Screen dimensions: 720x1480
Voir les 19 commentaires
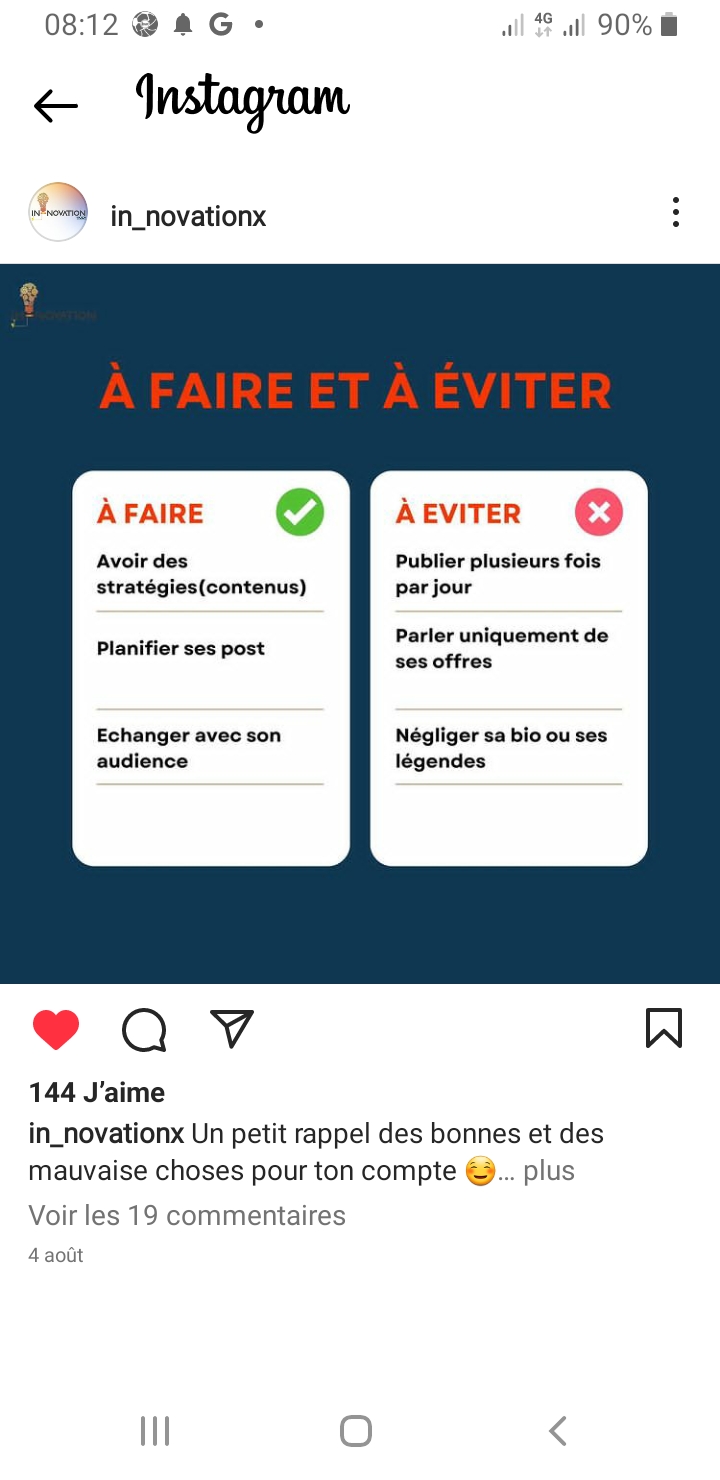point(187,1215)
